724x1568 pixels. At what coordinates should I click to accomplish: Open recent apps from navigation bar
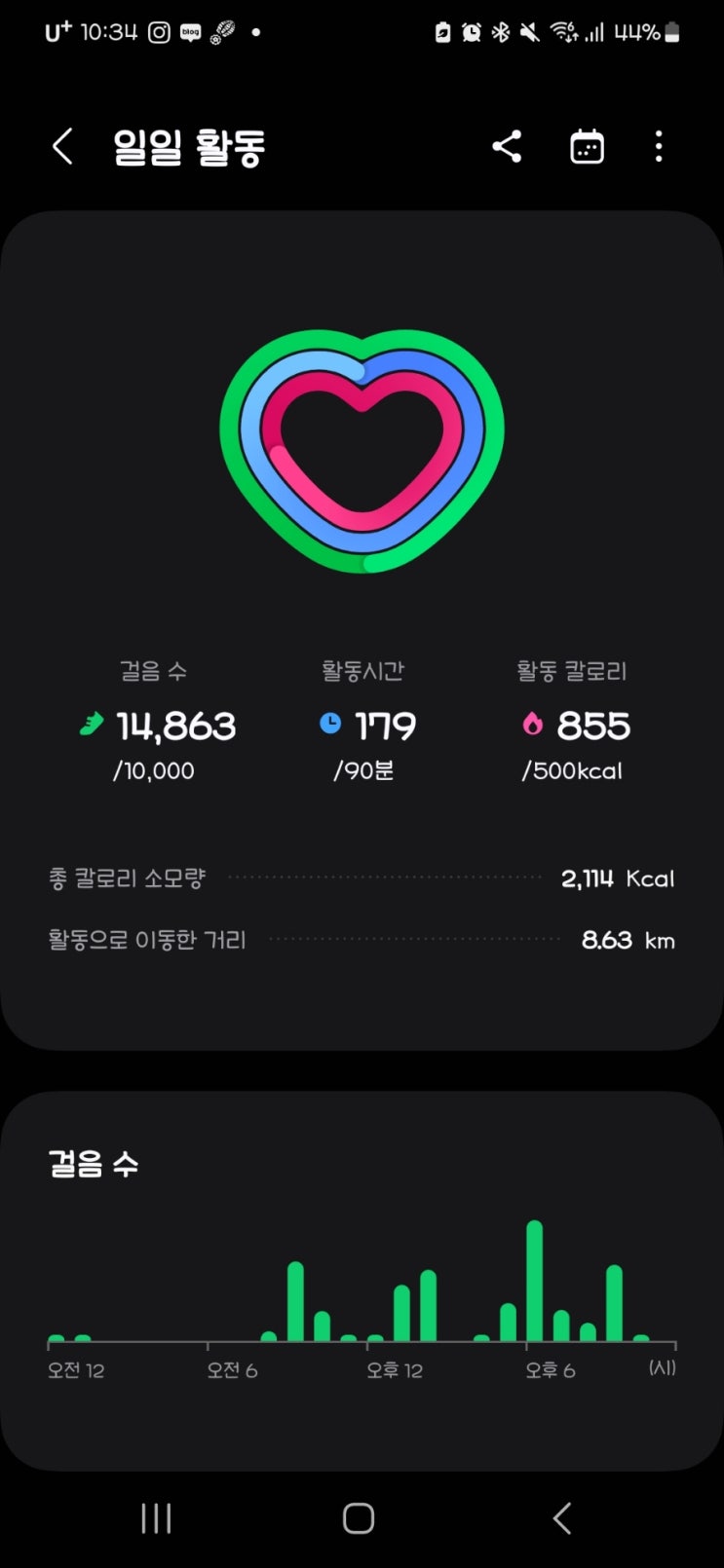156,1517
